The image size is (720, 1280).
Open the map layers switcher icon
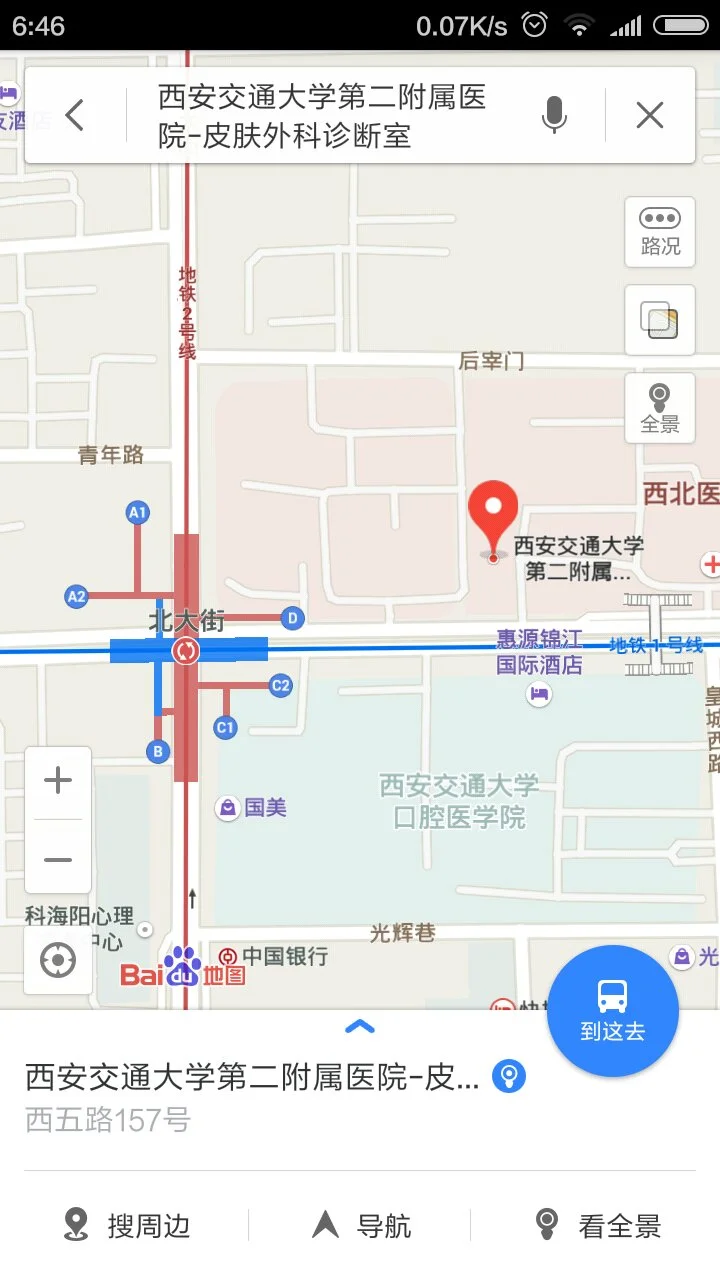(659, 320)
